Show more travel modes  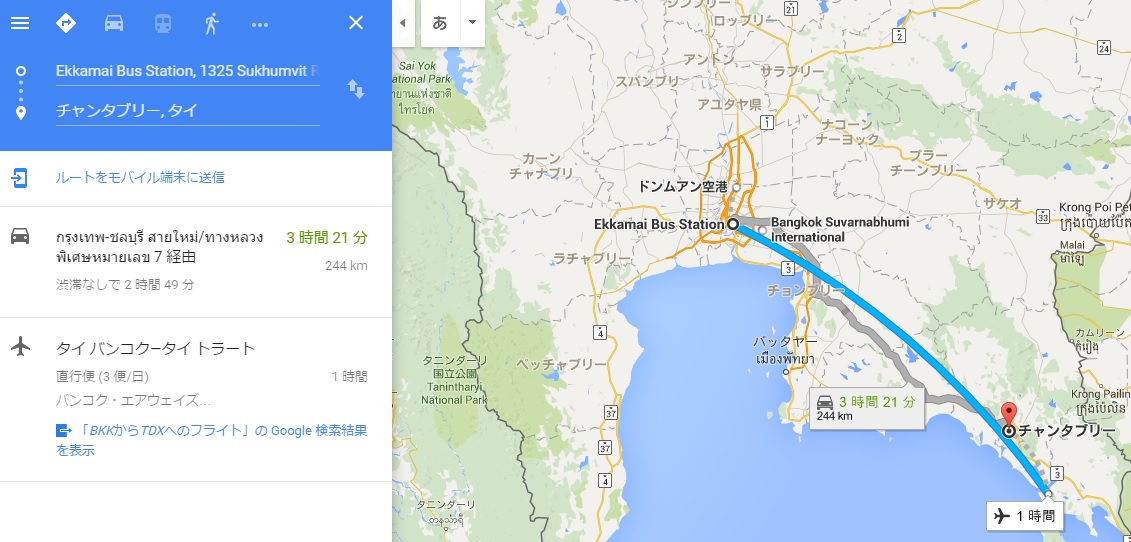click(260, 23)
